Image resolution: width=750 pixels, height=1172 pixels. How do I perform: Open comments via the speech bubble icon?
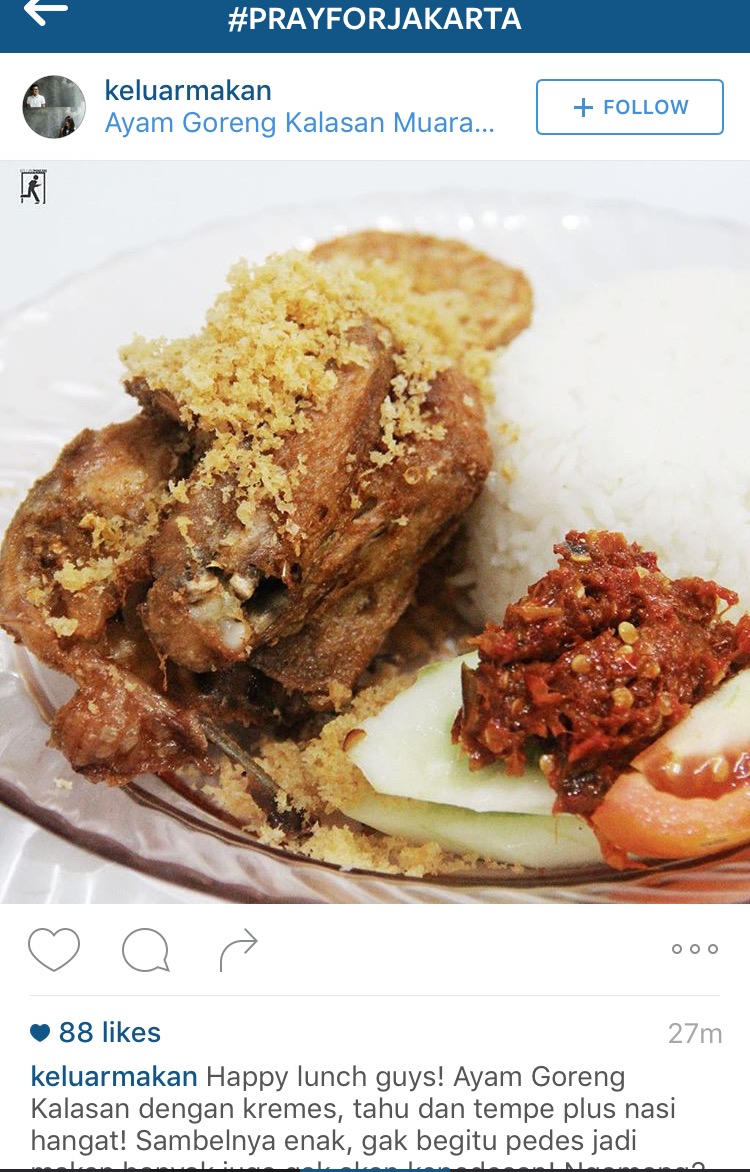(x=145, y=949)
